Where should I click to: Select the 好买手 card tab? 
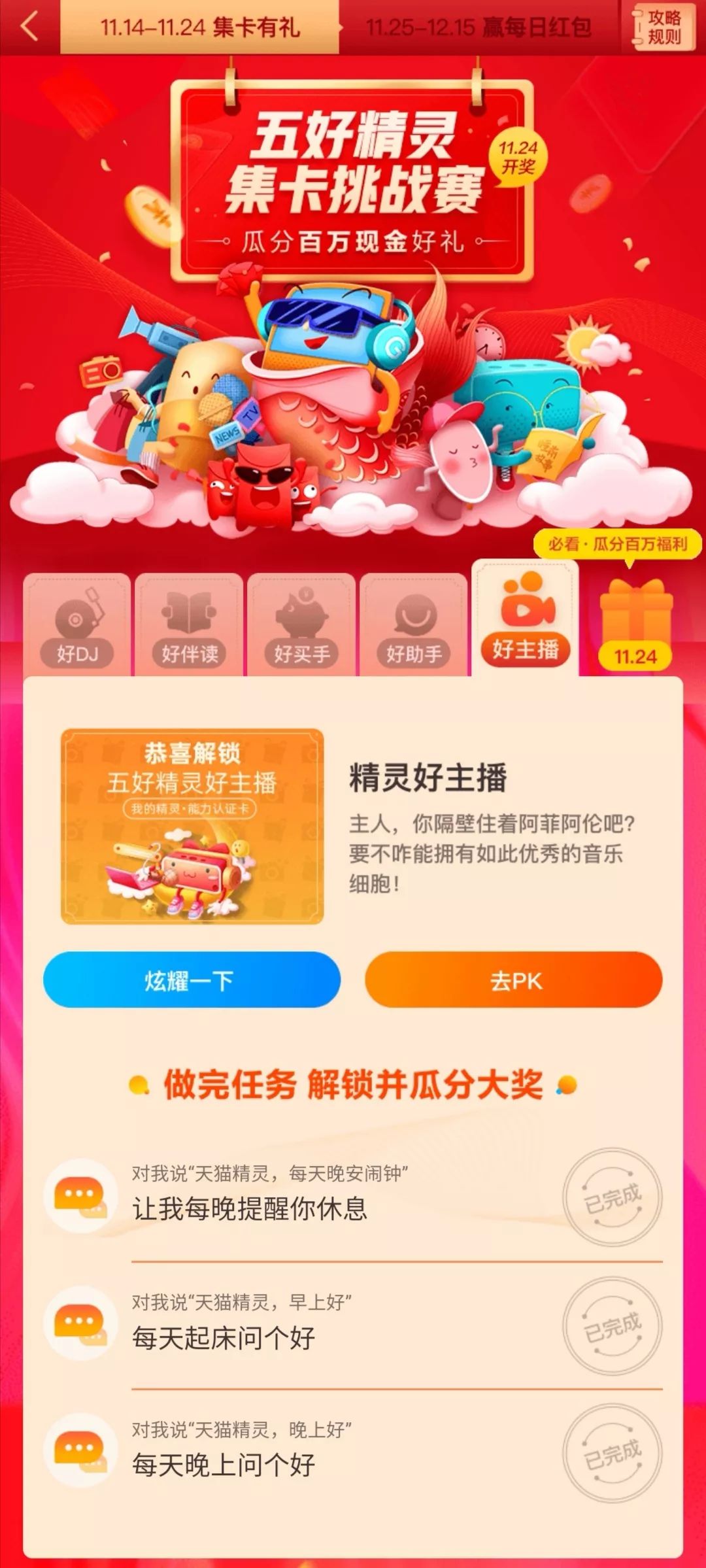[x=301, y=624]
